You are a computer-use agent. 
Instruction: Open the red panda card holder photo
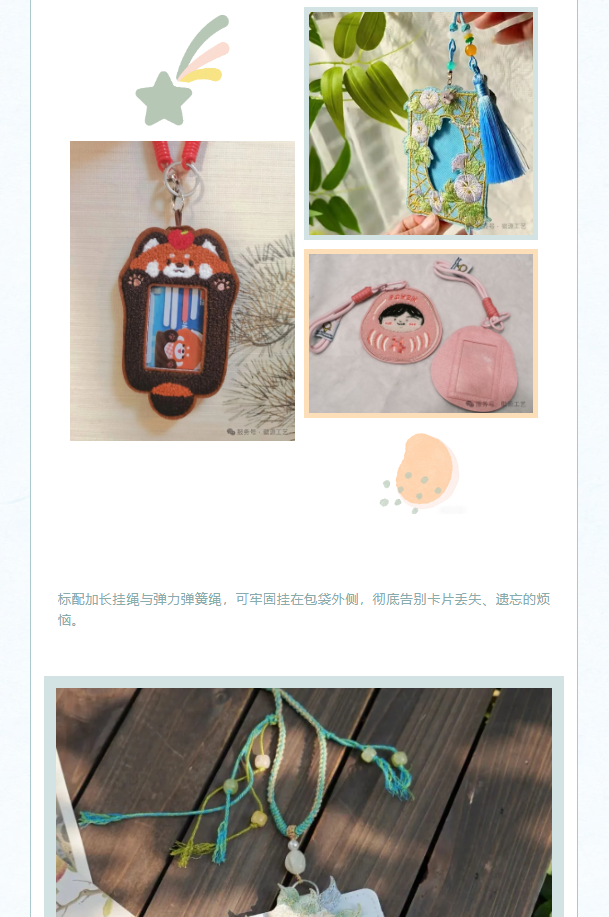tap(183, 291)
